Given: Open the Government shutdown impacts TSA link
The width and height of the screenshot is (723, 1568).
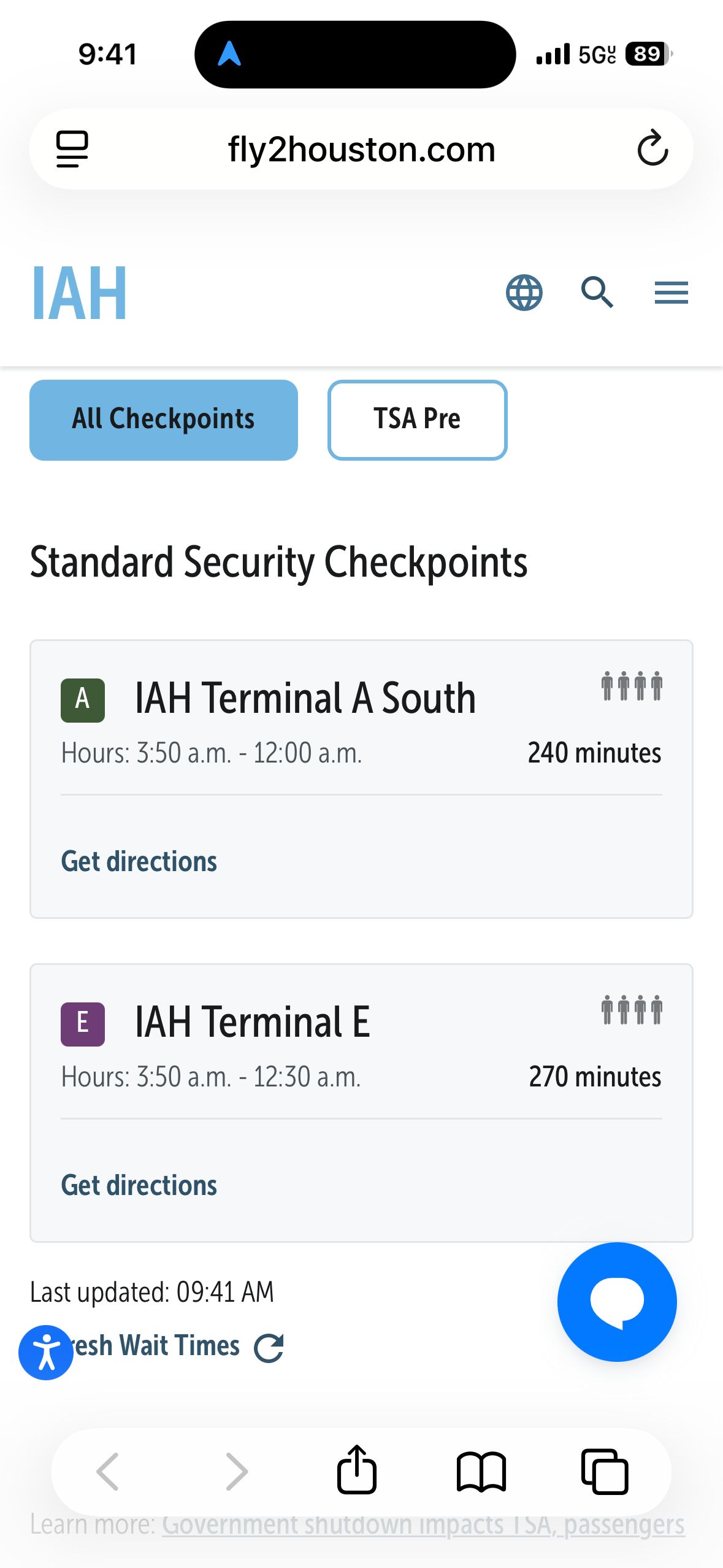Looking at the screenshot, I should click(x=422, y=1524).
